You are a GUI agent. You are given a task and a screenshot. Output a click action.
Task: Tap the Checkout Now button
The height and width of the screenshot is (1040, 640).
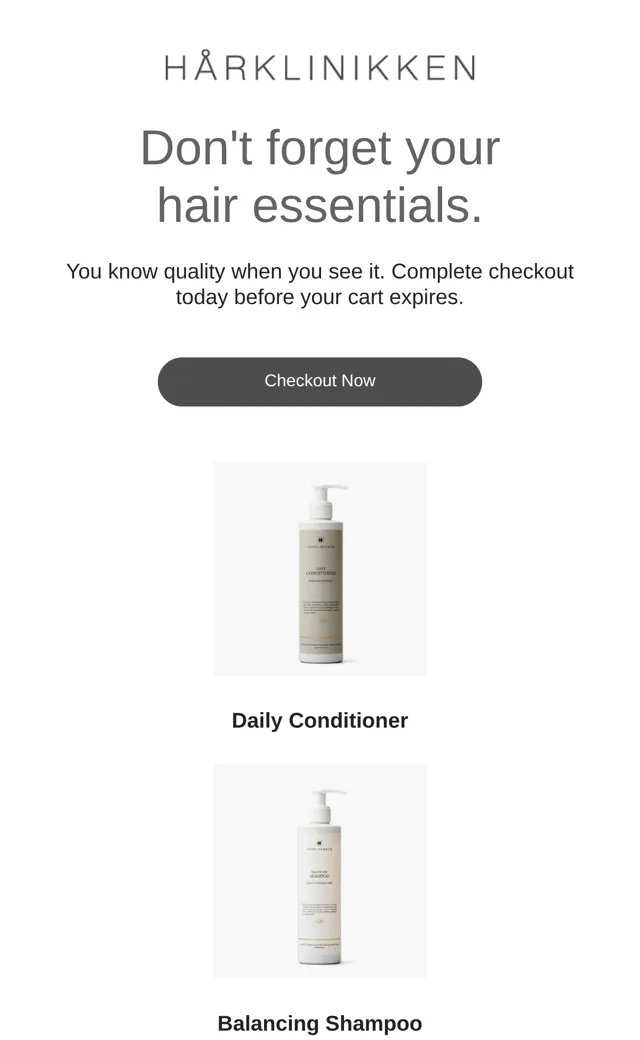320,381
